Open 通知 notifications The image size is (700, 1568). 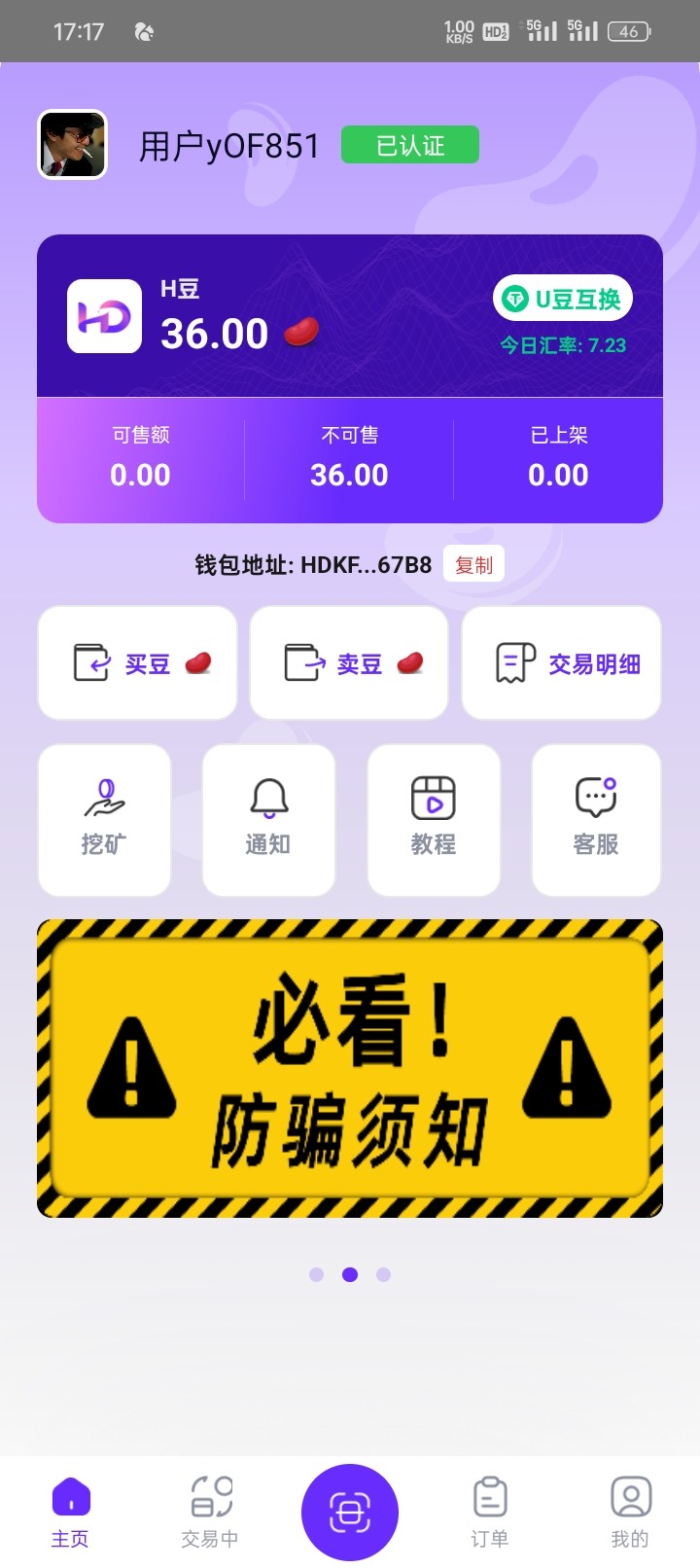(268, 819)
